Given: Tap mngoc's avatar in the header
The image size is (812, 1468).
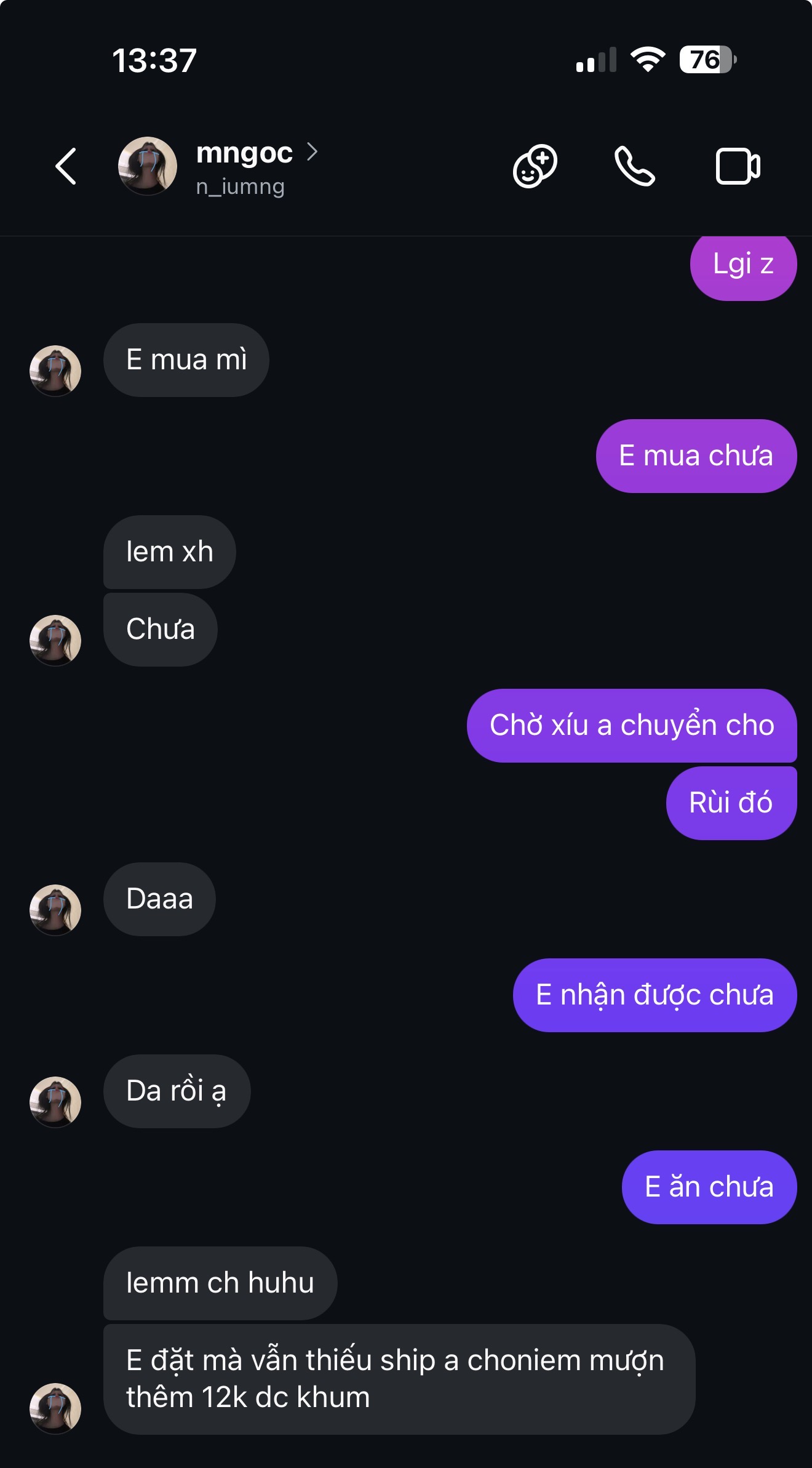Looking at the screenshot, I should (x=148, y=166).
